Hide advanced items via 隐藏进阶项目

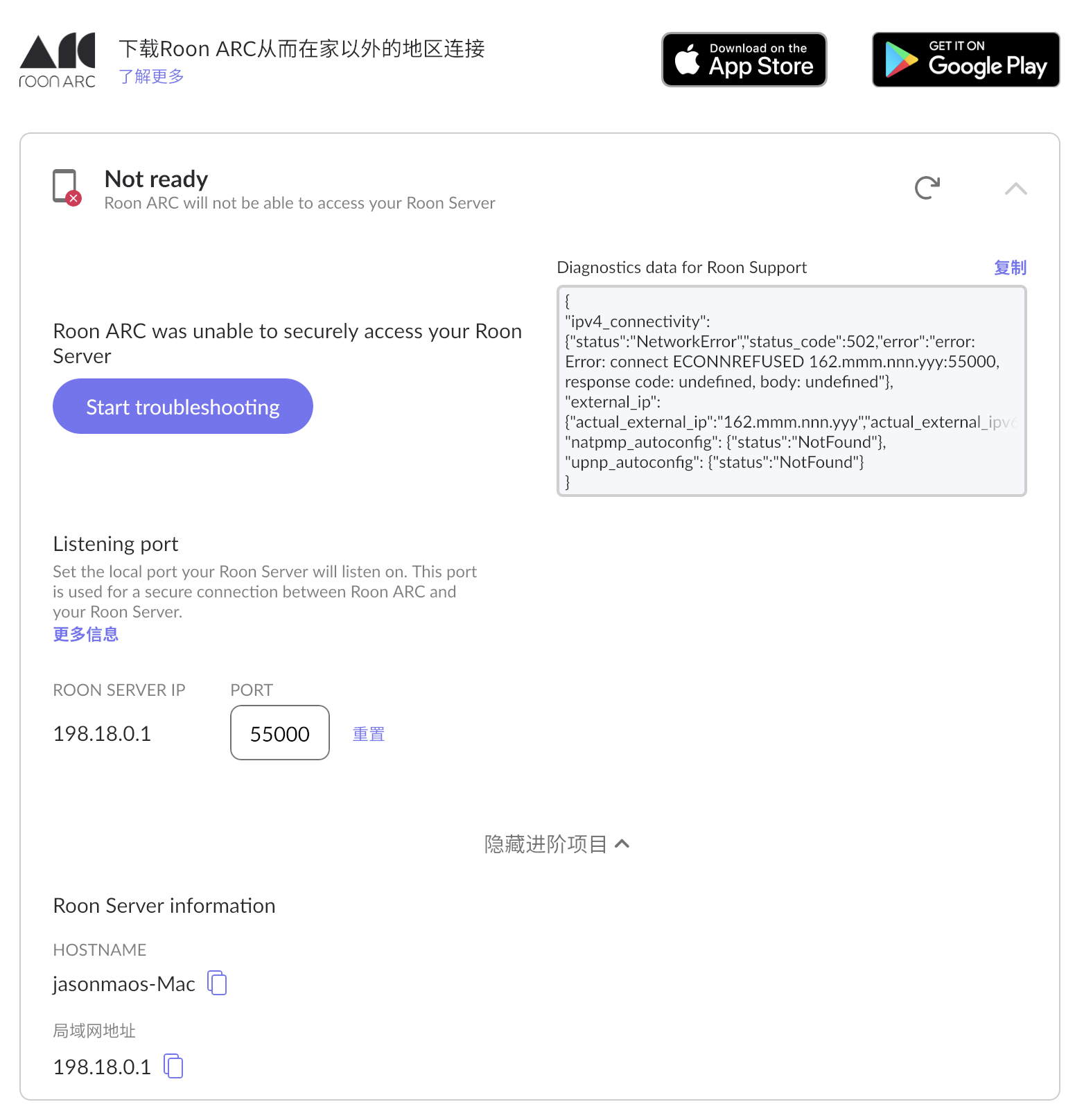point(556,843)
